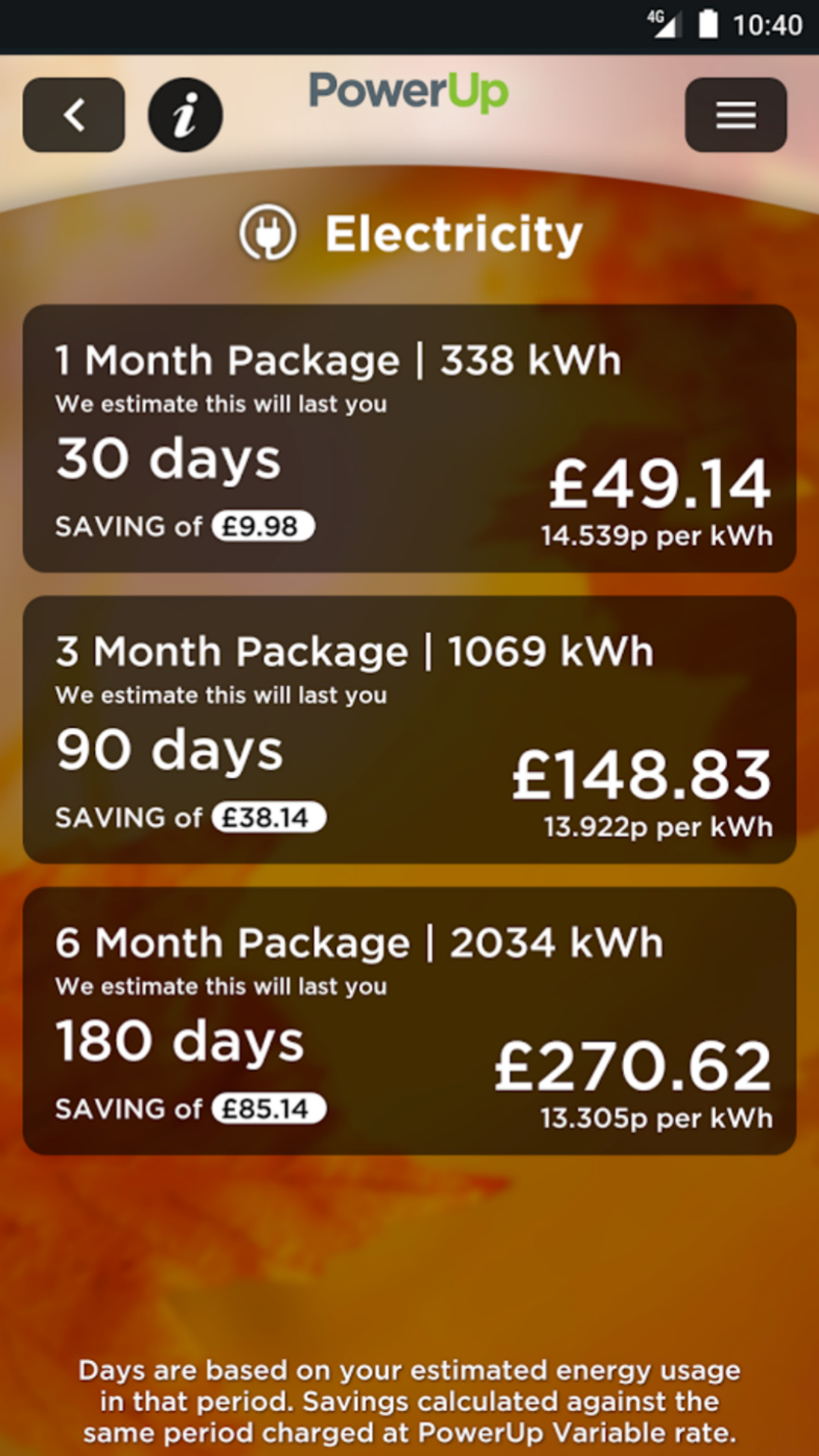819x1456 pixels.
Task: Tap the £85.14 savings badge
Action: point(269,1108)
